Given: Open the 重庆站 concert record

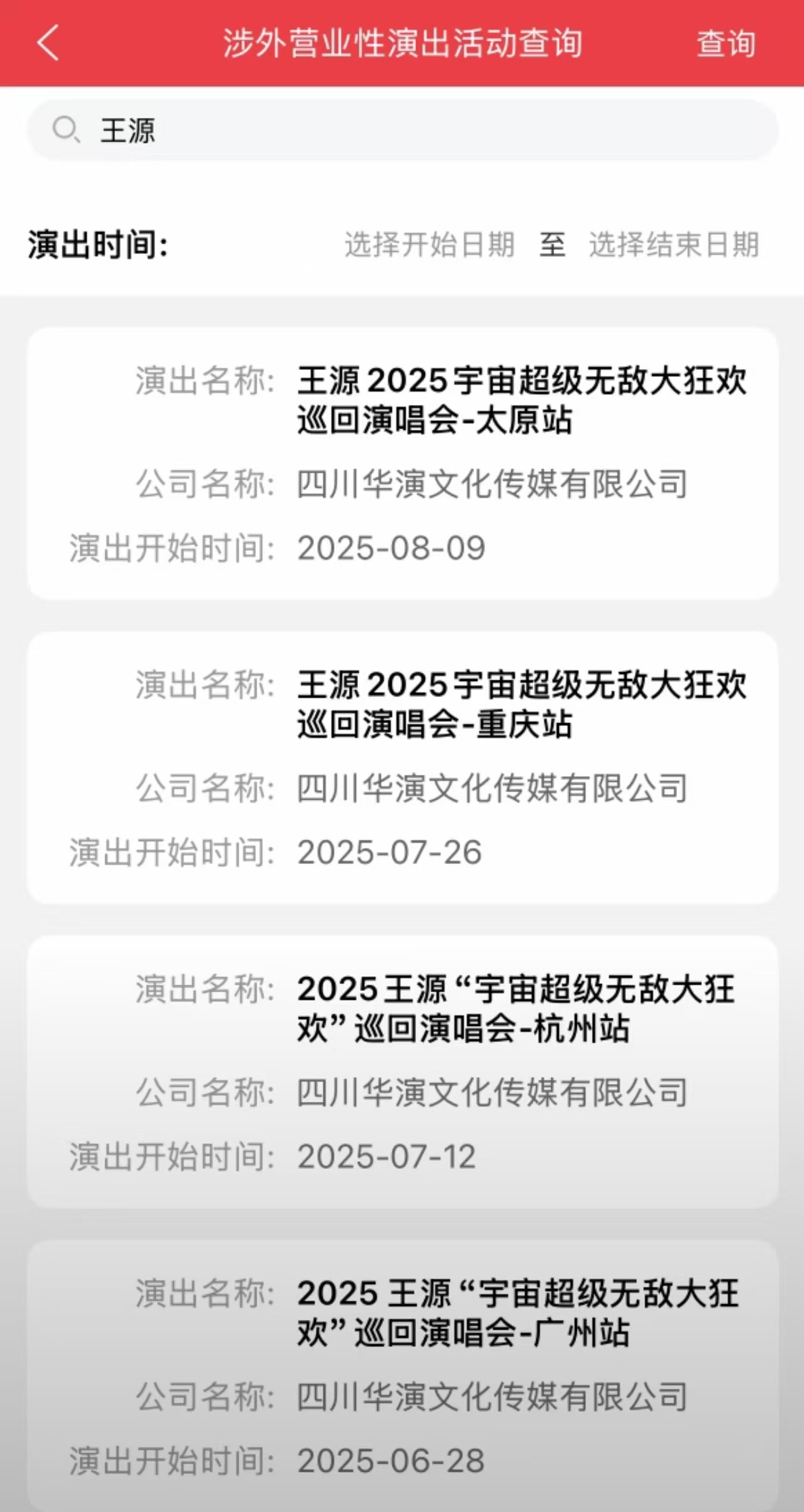Looking at the screenshot, I should click(x=403, y=768).
